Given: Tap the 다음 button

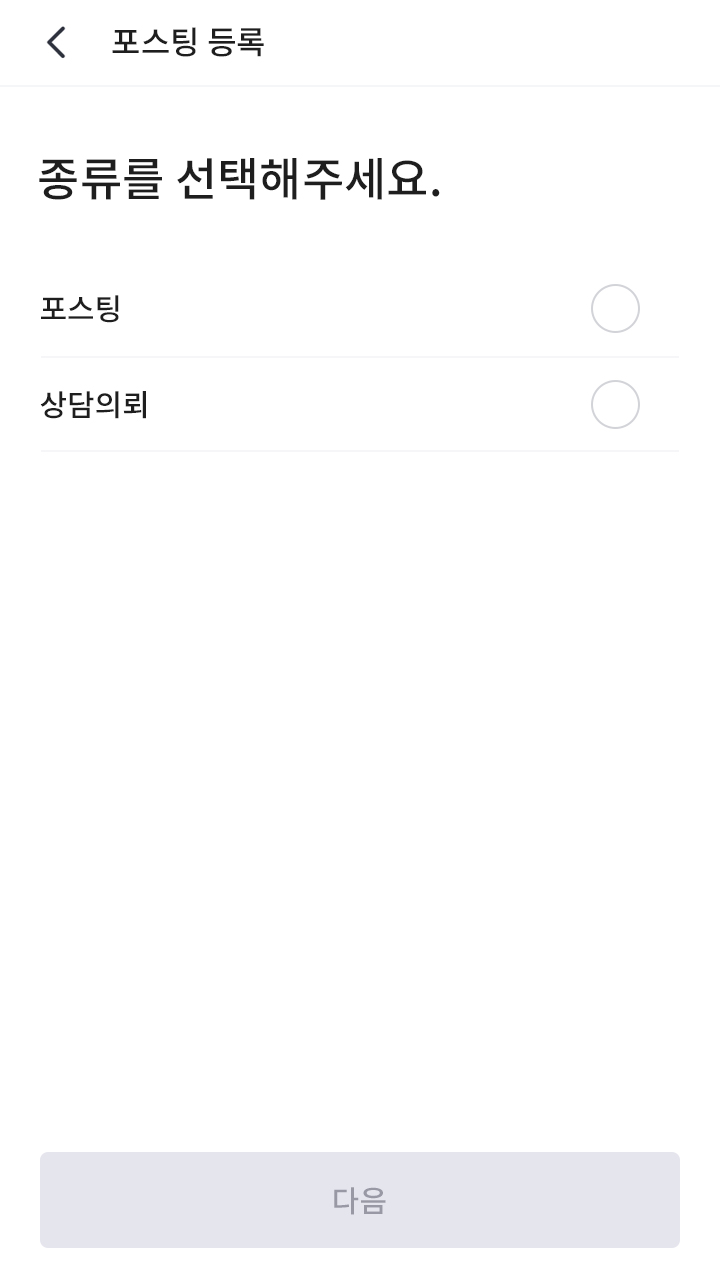Looking at the screenshot, I should (x=360, y=1199).
